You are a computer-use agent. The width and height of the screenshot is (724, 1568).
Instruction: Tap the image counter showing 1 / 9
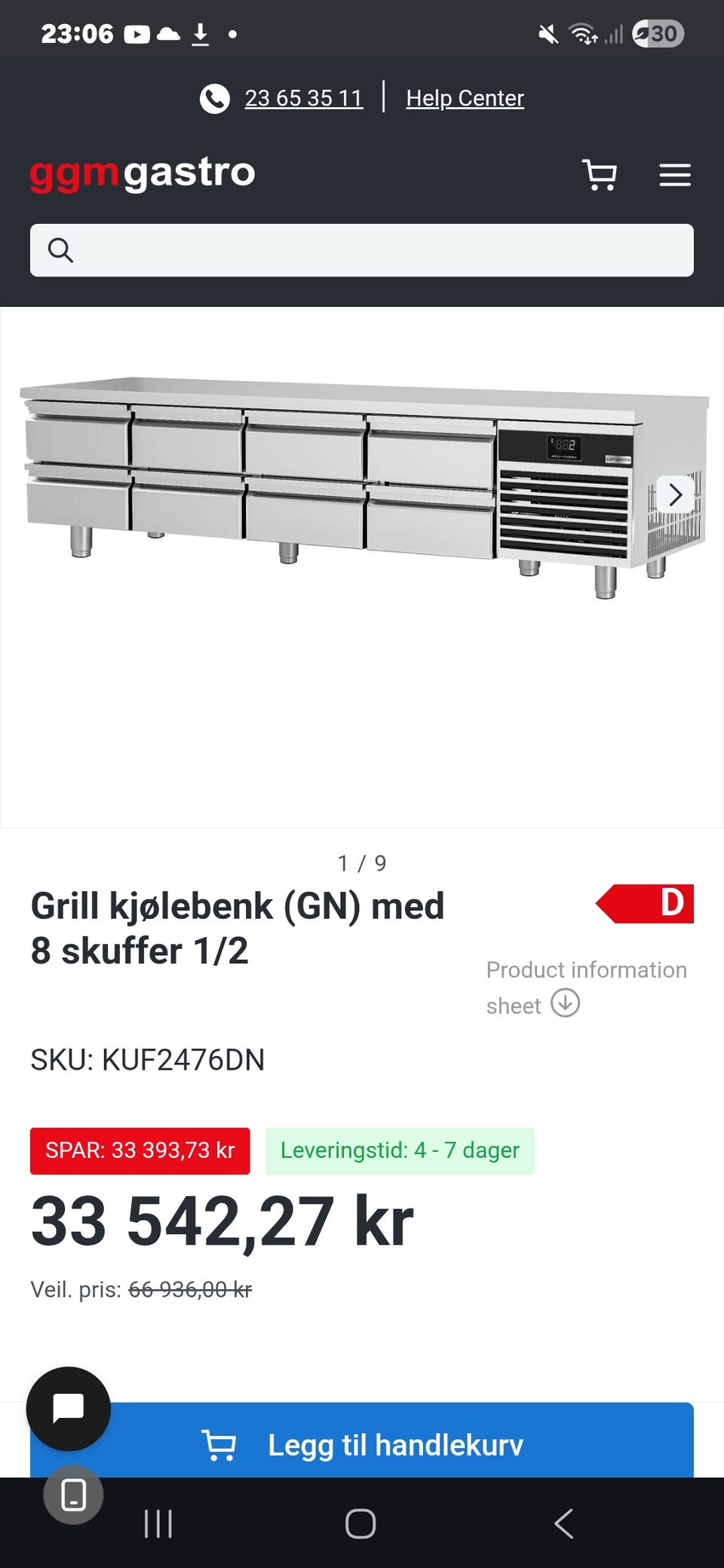click(362, 863)
